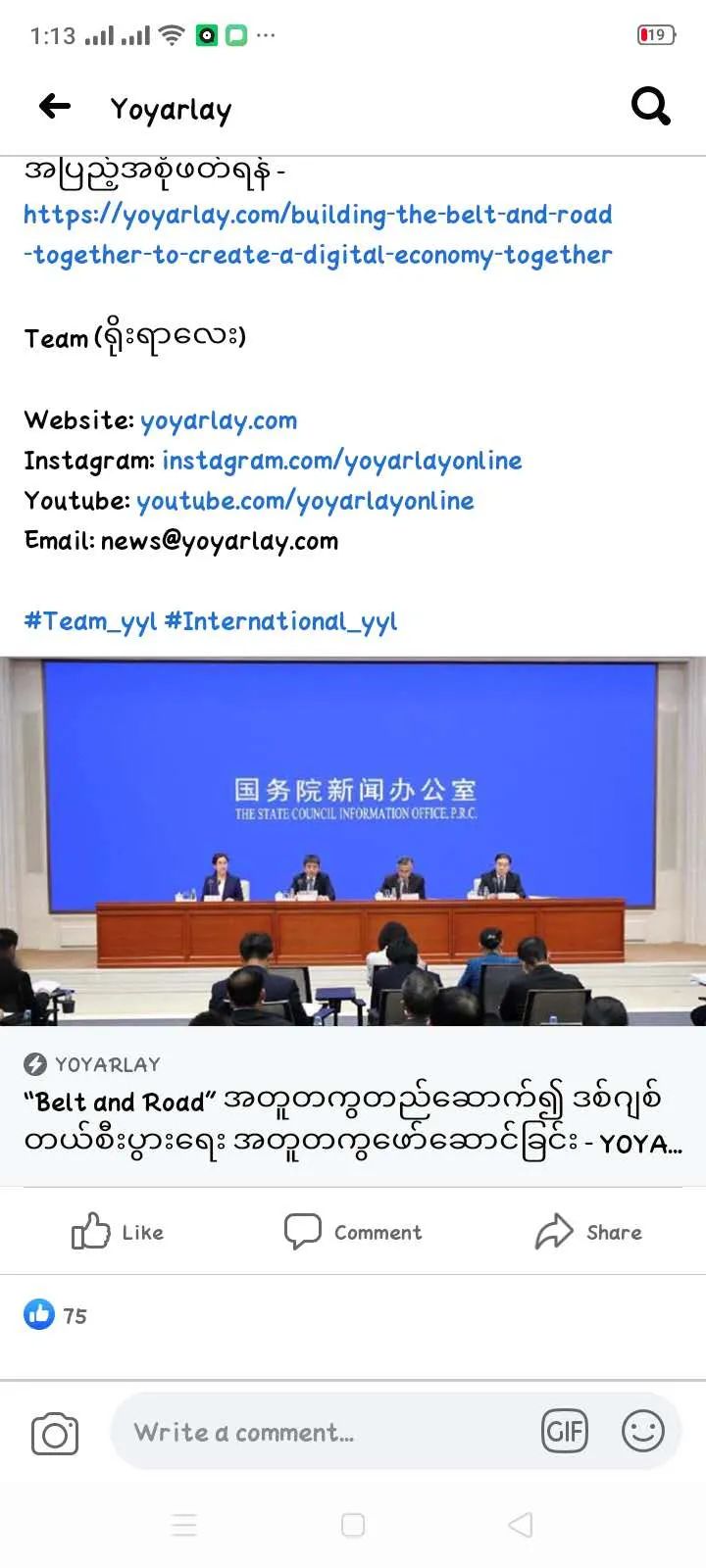Open the emoji smiley picker
706x1568 pixels.
(x=643, y=1432)
